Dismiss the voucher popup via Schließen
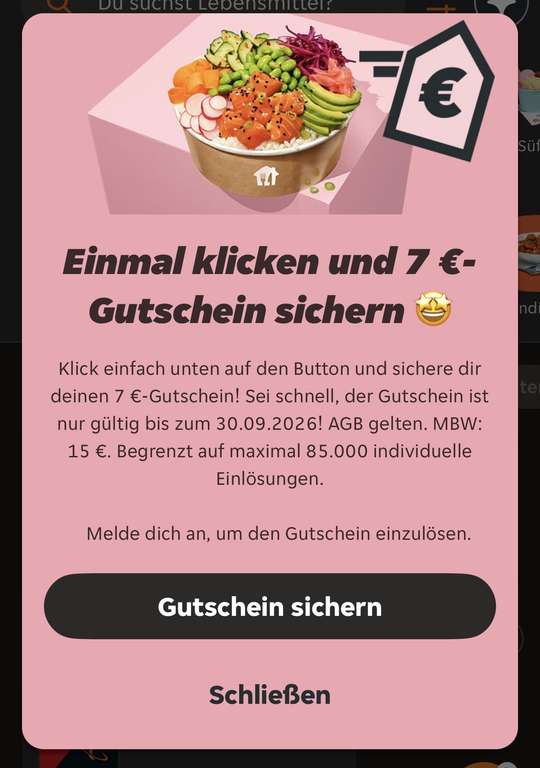The height and width of the screenshot is (768, 540). [270, 695]
